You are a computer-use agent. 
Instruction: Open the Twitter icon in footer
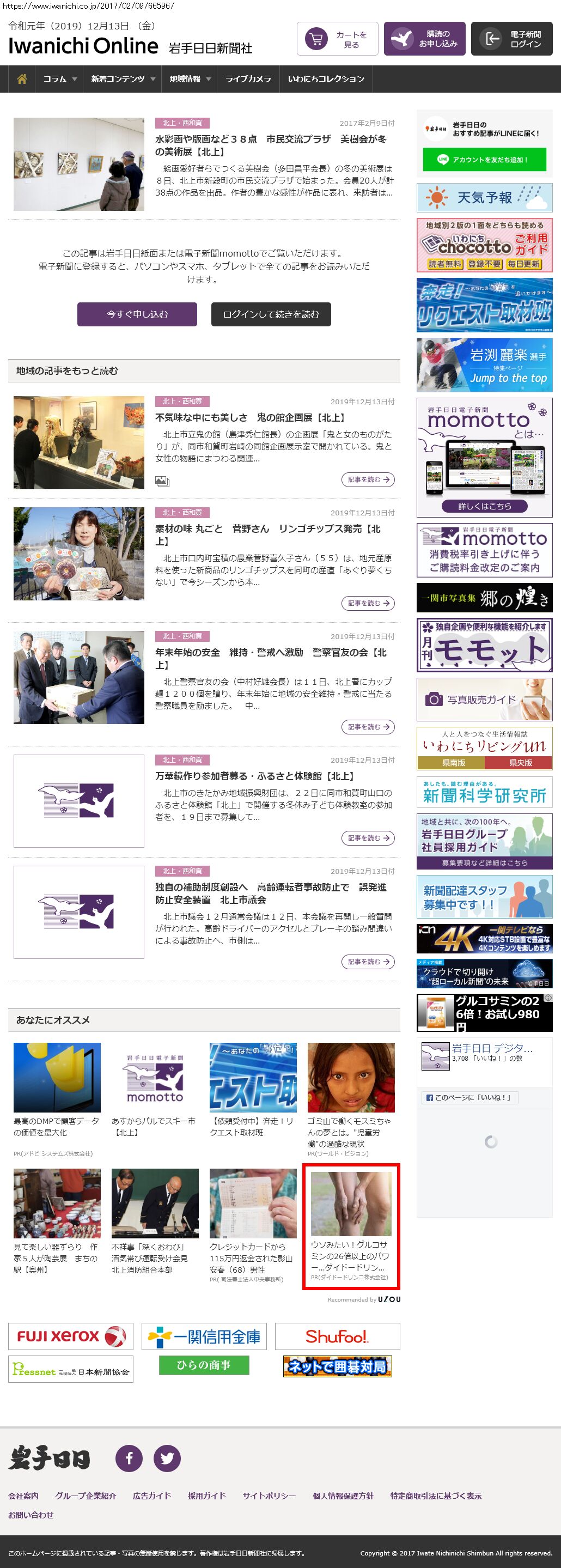(167, 1458)
